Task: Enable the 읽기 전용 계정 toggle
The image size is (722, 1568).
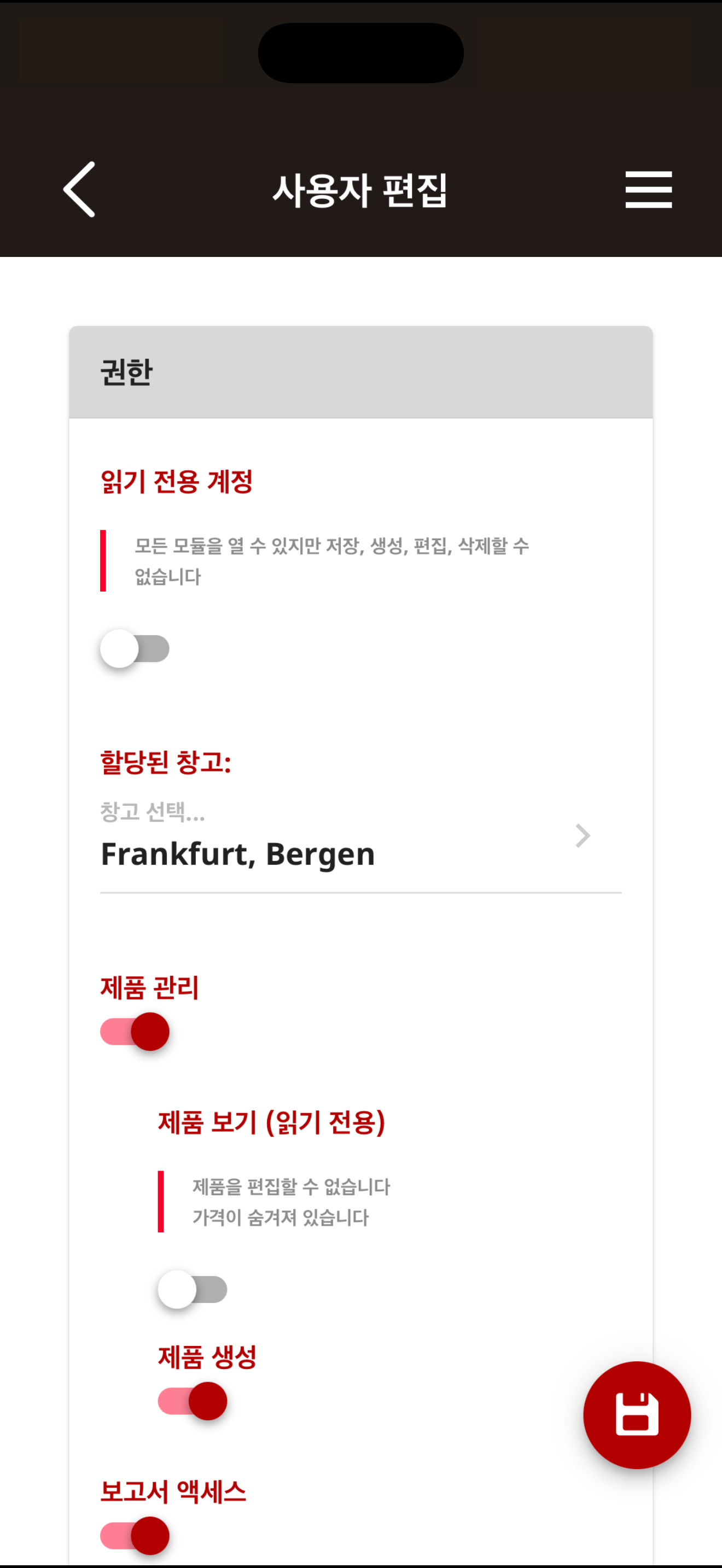Action: click(135, 648)
